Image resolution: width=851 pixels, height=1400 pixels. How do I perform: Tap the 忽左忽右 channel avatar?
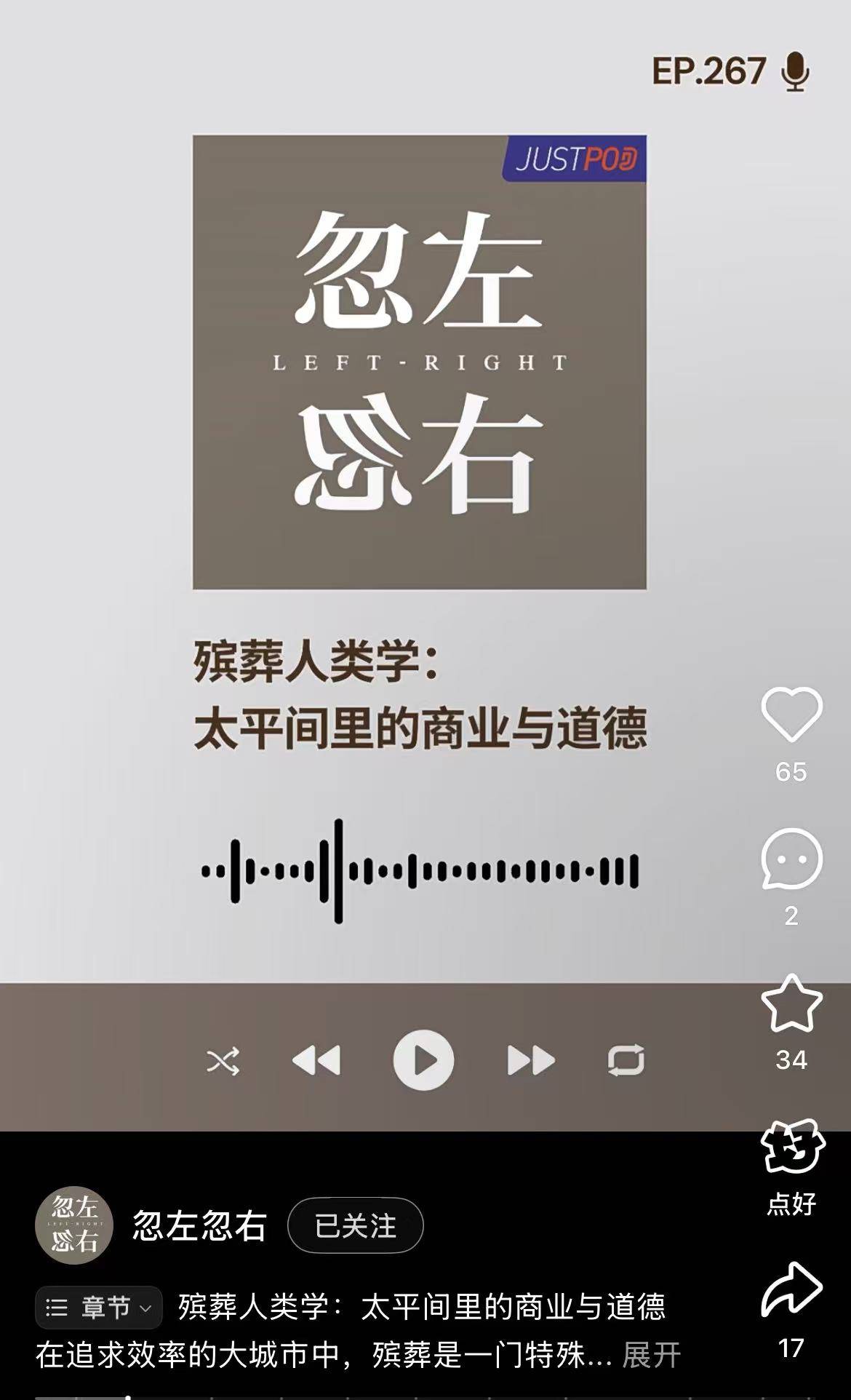73,1225
